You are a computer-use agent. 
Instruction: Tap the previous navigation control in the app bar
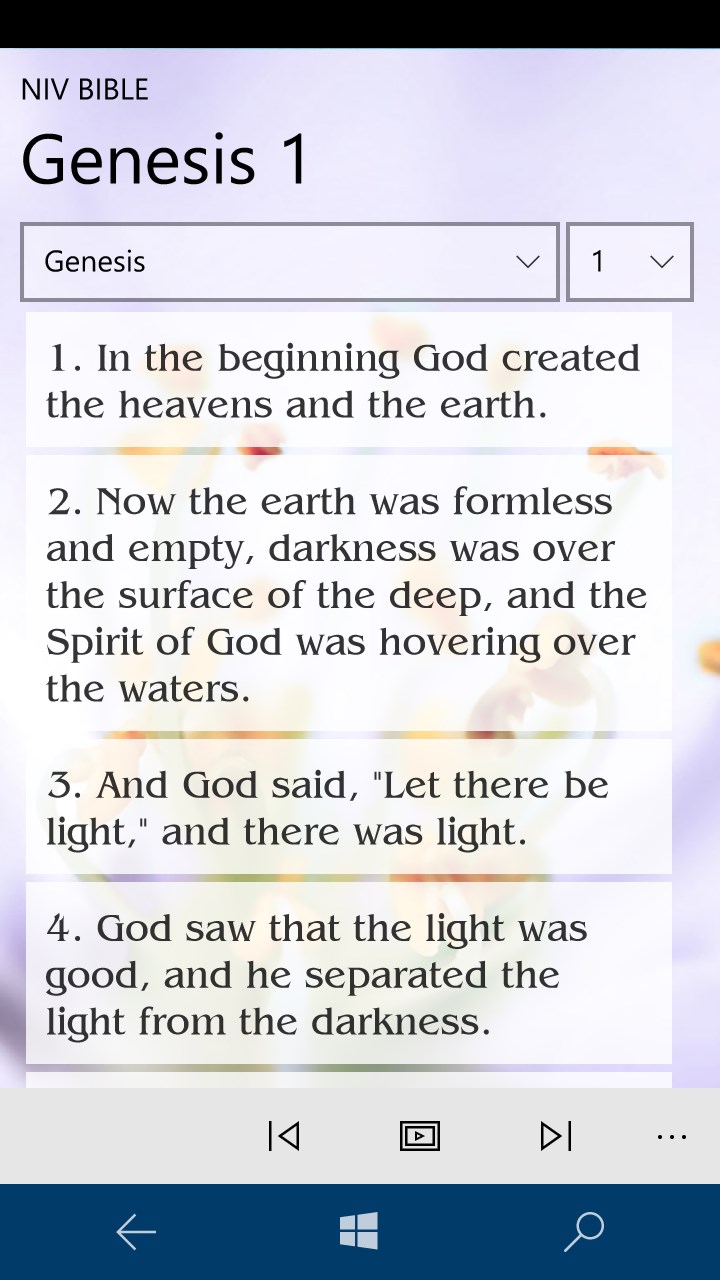[284, 1136]
